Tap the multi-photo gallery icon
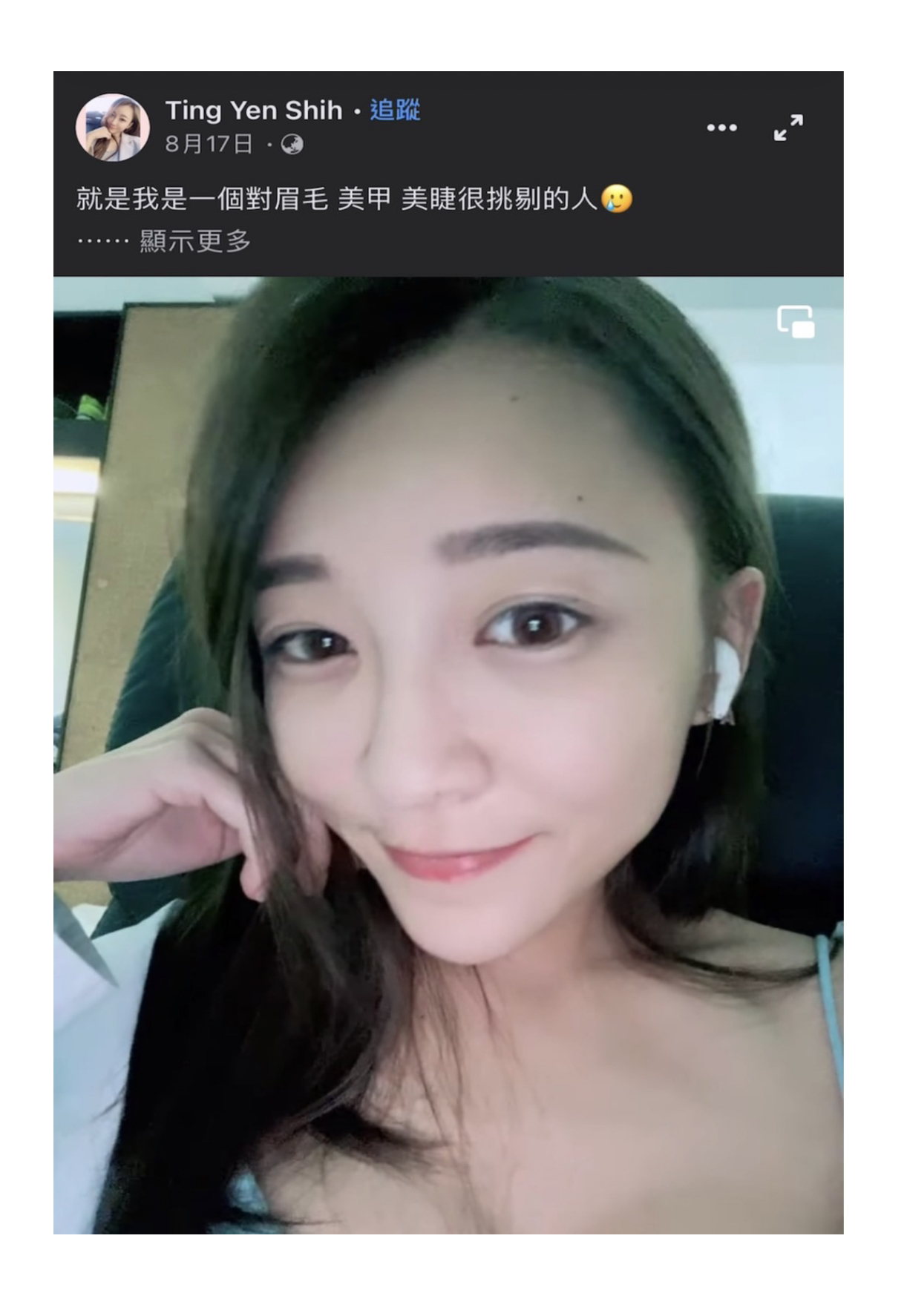 (795, 322)
